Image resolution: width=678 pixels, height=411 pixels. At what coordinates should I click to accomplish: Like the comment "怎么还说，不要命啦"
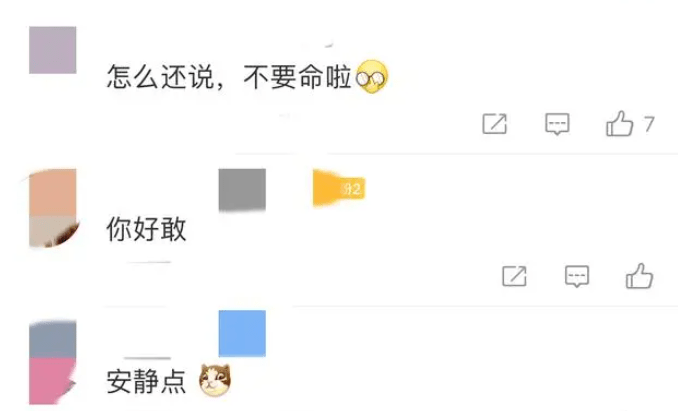(x=620, y=125)
